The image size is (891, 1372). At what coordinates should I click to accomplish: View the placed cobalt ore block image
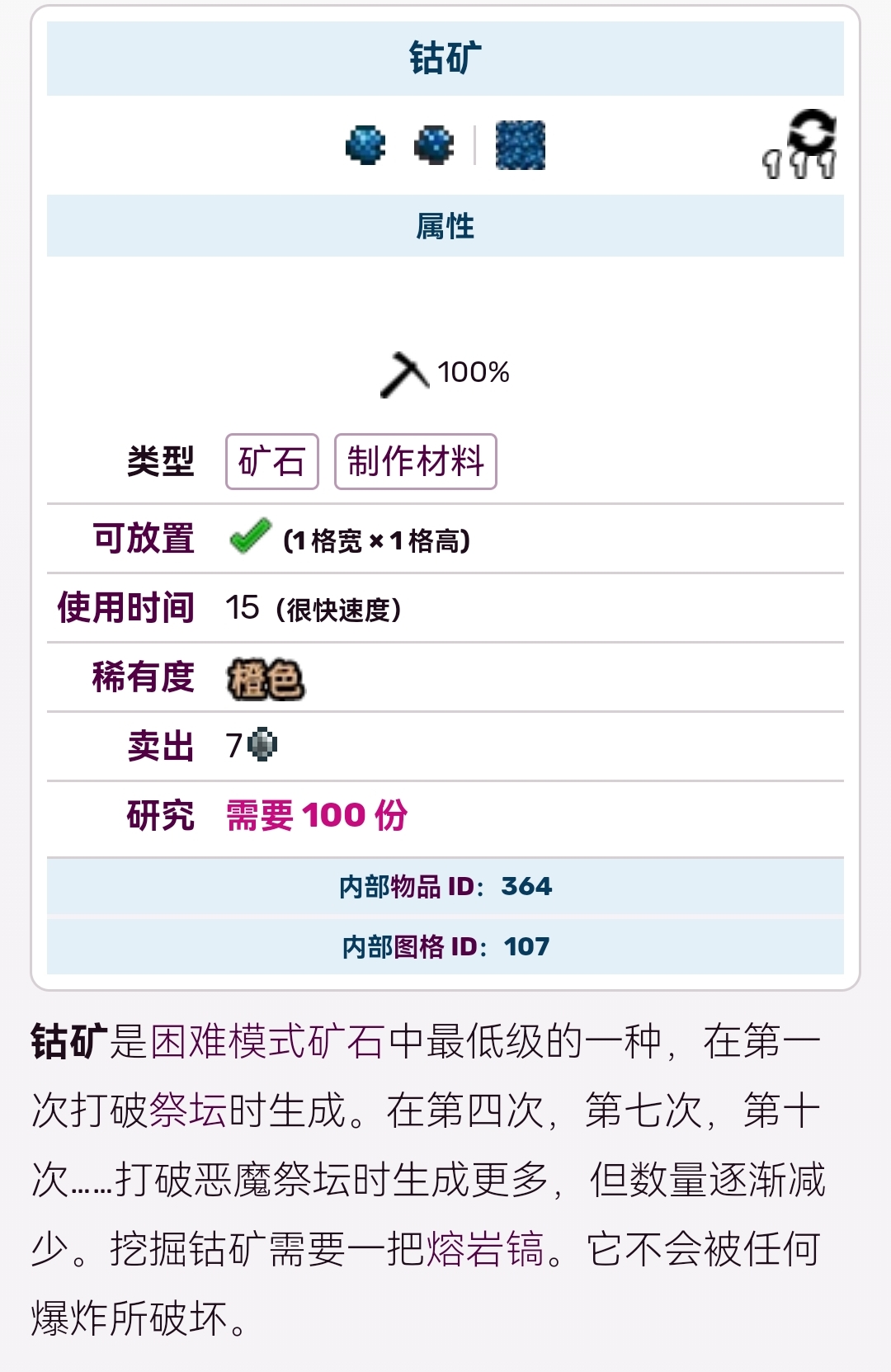coord(521,145)
